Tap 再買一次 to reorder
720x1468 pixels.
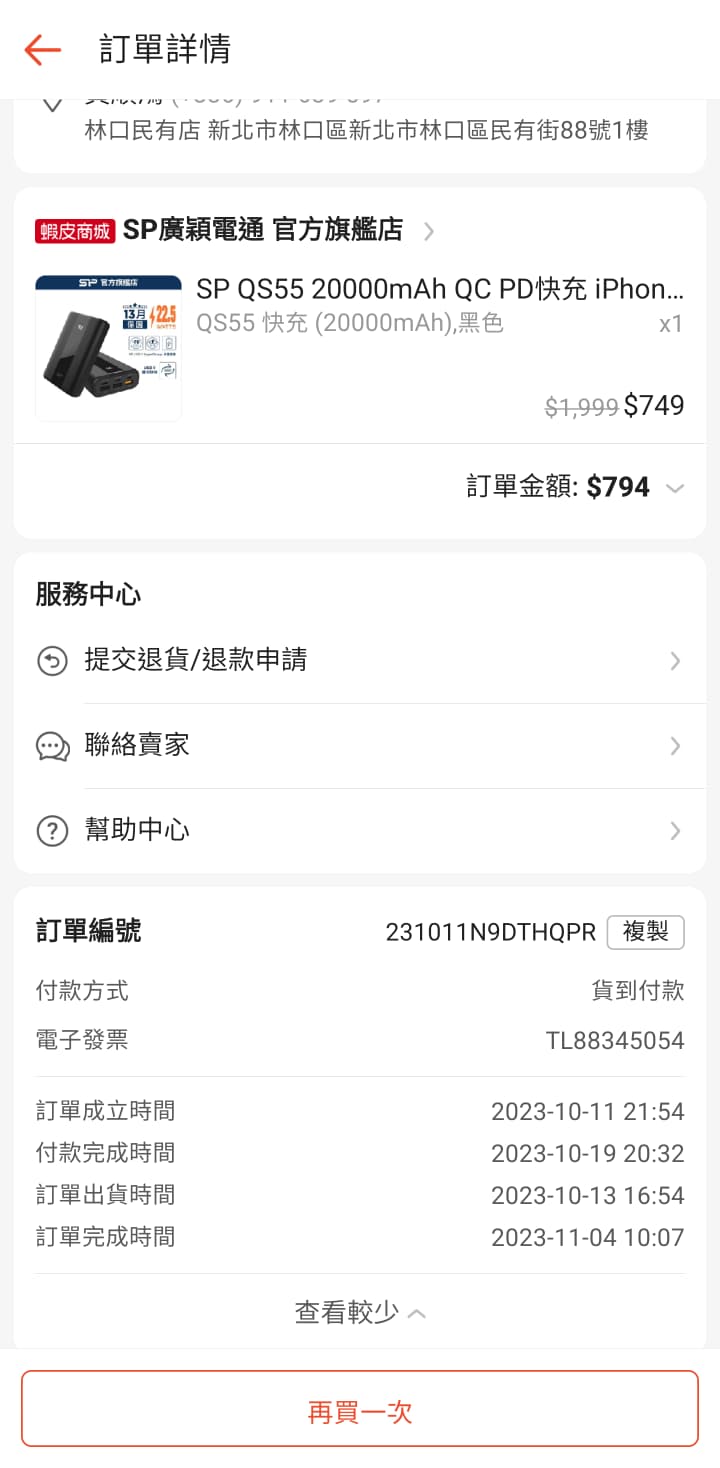click(359, 1412)
